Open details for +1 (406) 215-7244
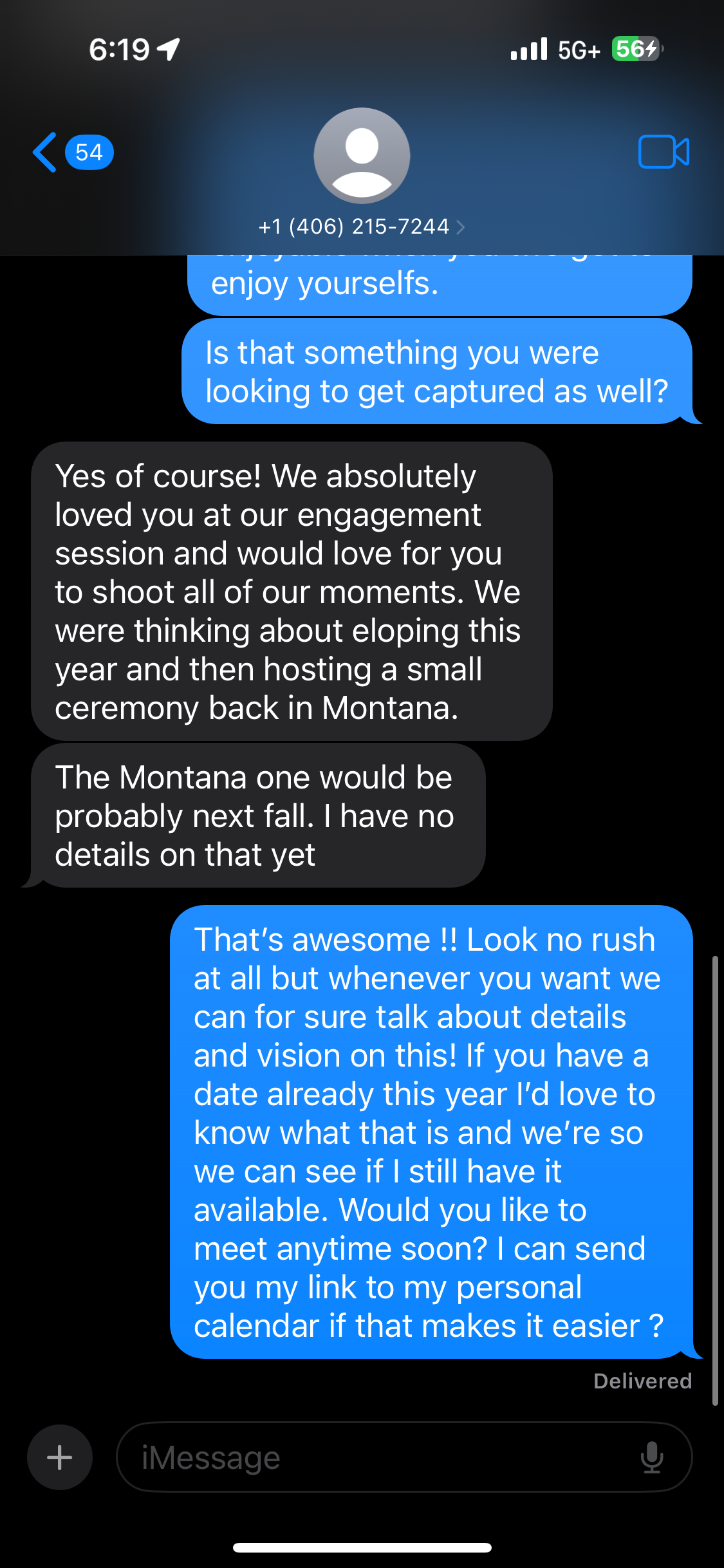724x1568 pixels. pyautogui.click(x=354, y=226)
